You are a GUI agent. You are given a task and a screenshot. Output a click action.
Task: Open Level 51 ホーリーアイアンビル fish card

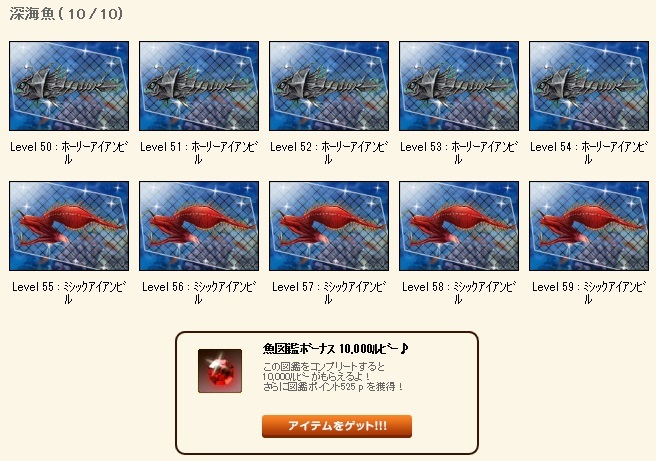coord(199,86)
